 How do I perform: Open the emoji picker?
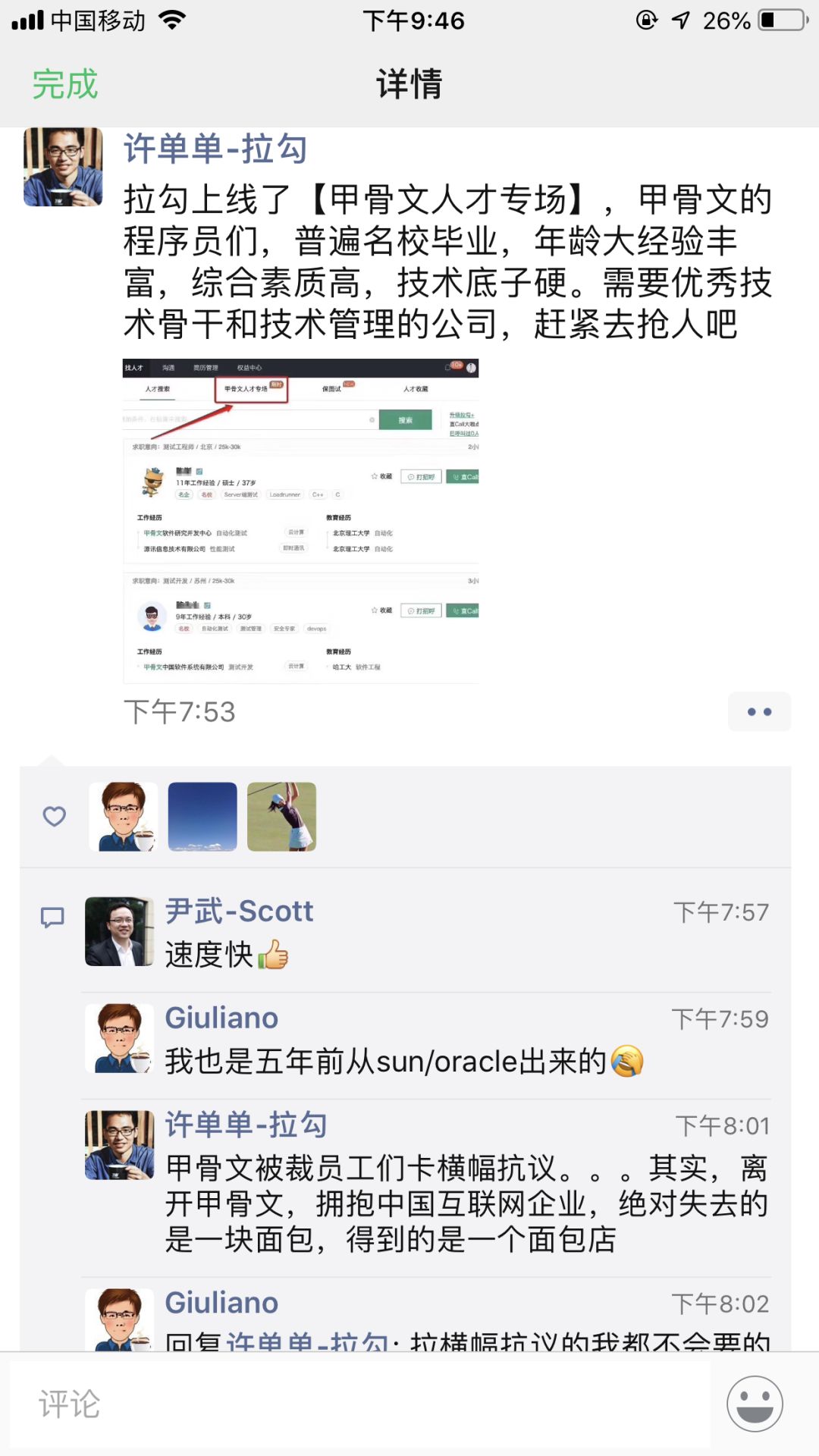755,1404
